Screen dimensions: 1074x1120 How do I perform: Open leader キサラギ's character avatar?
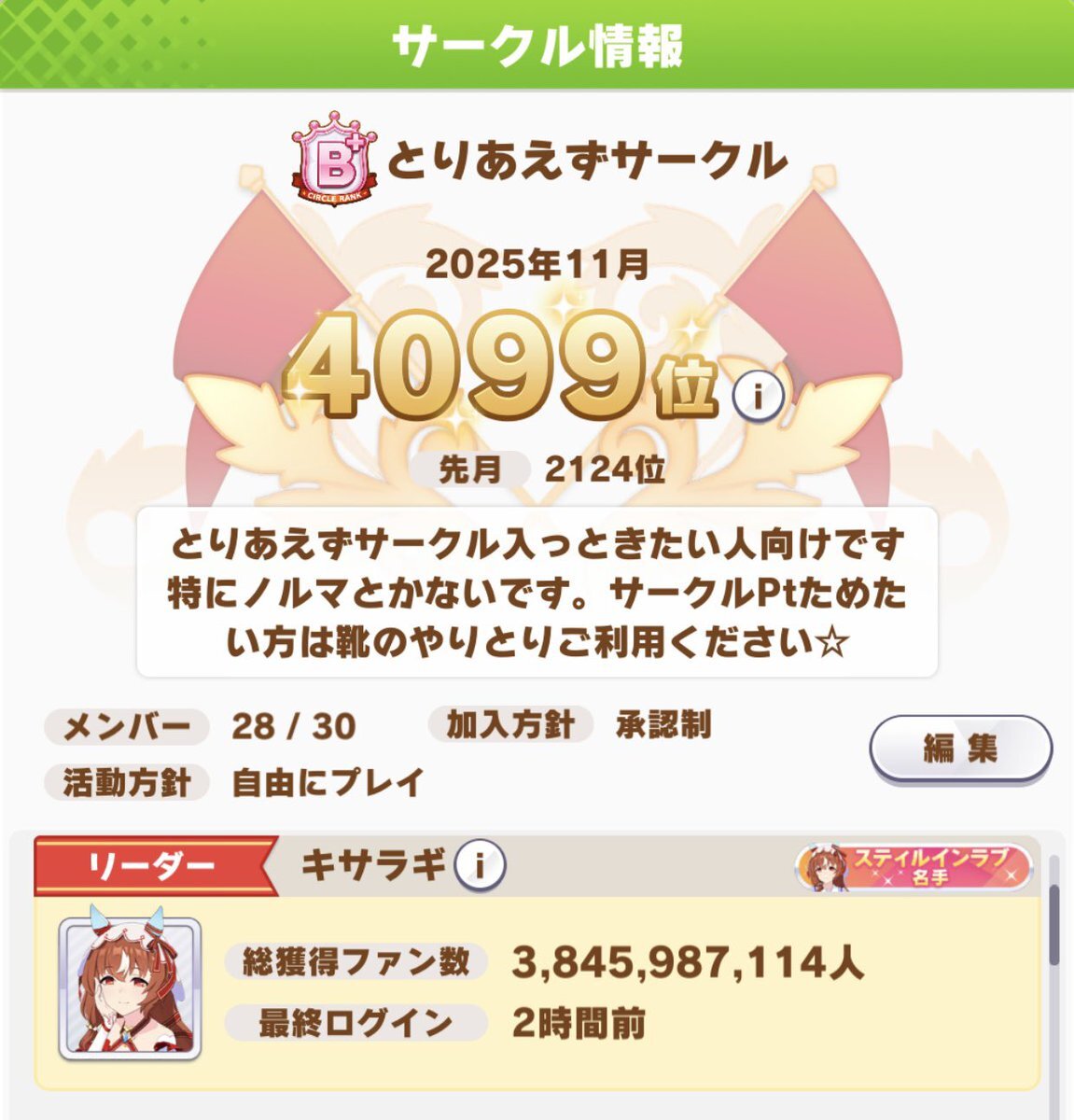[130, 986]
